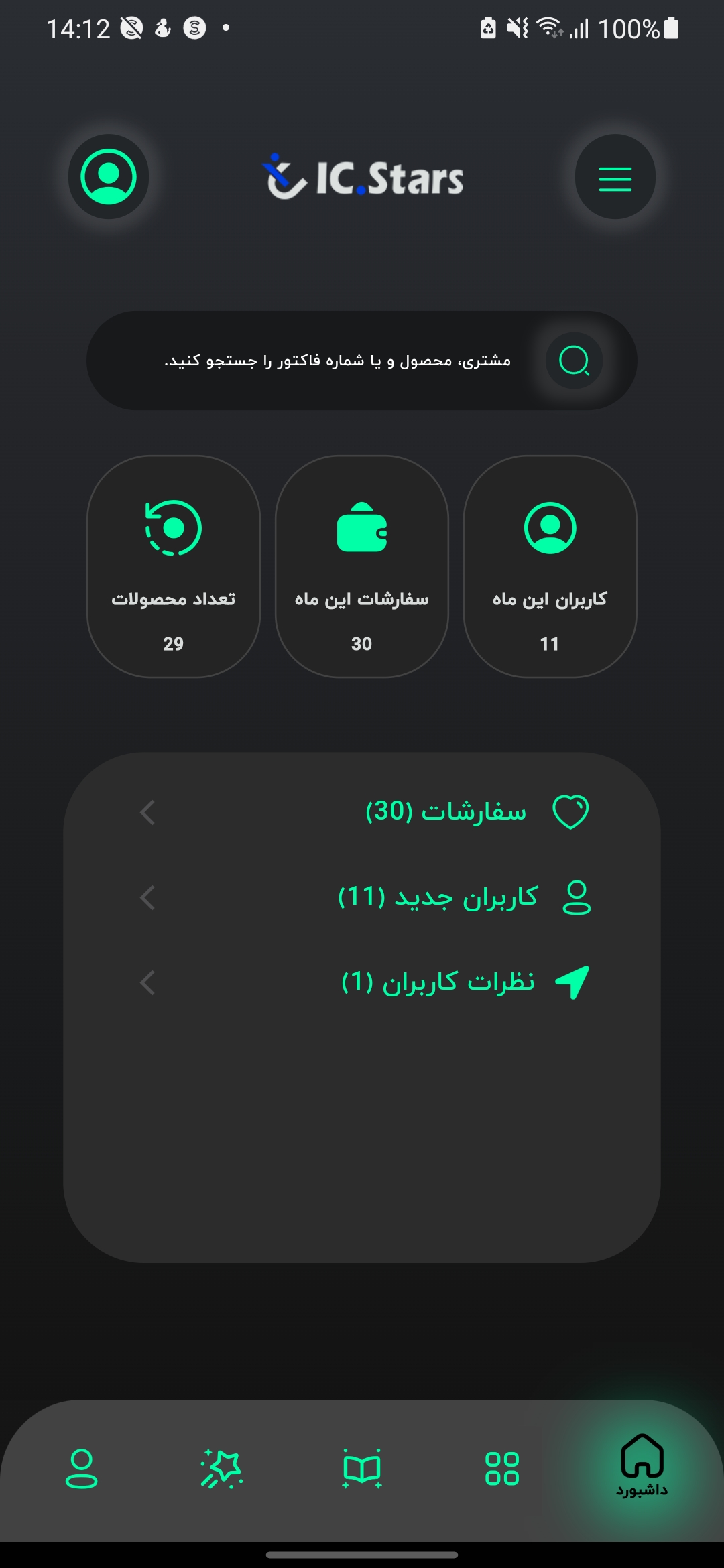This screenshot has height=1568, width=724.
Task: Open the نظرات کاربران (1) row
Action: [x=362, y=982]
